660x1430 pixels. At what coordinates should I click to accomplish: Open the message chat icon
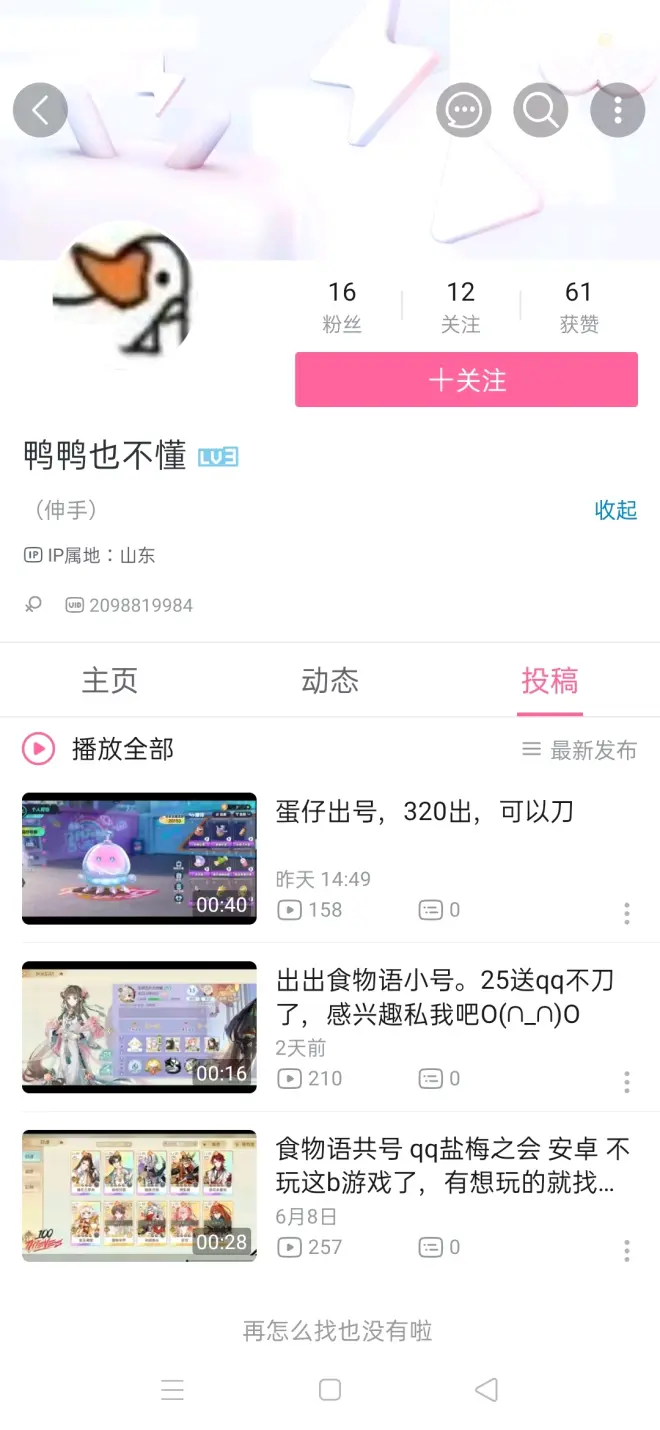[x=464, y=110]
